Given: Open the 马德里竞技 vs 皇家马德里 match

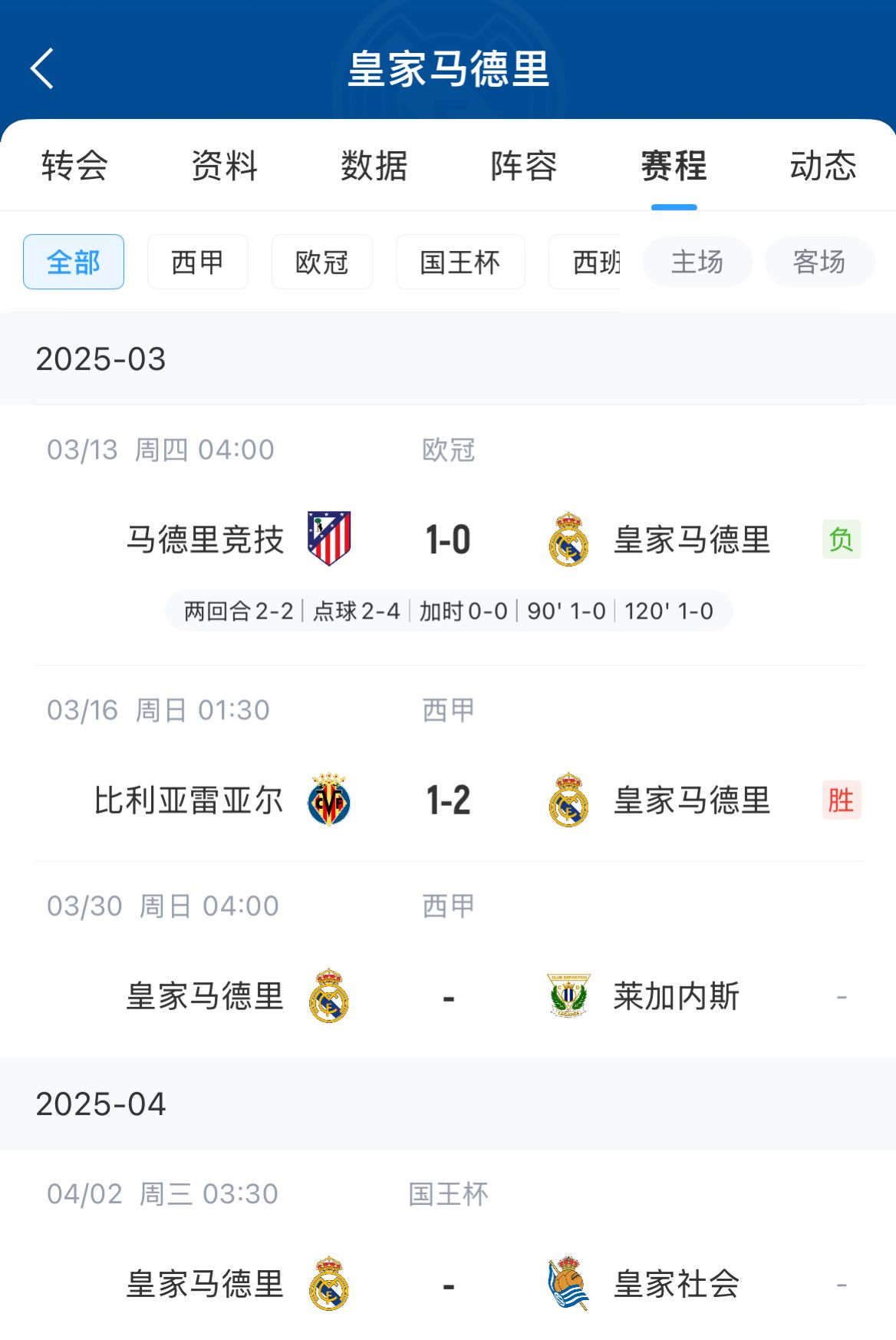Looking at the screenshot, I should pos(449,540).
